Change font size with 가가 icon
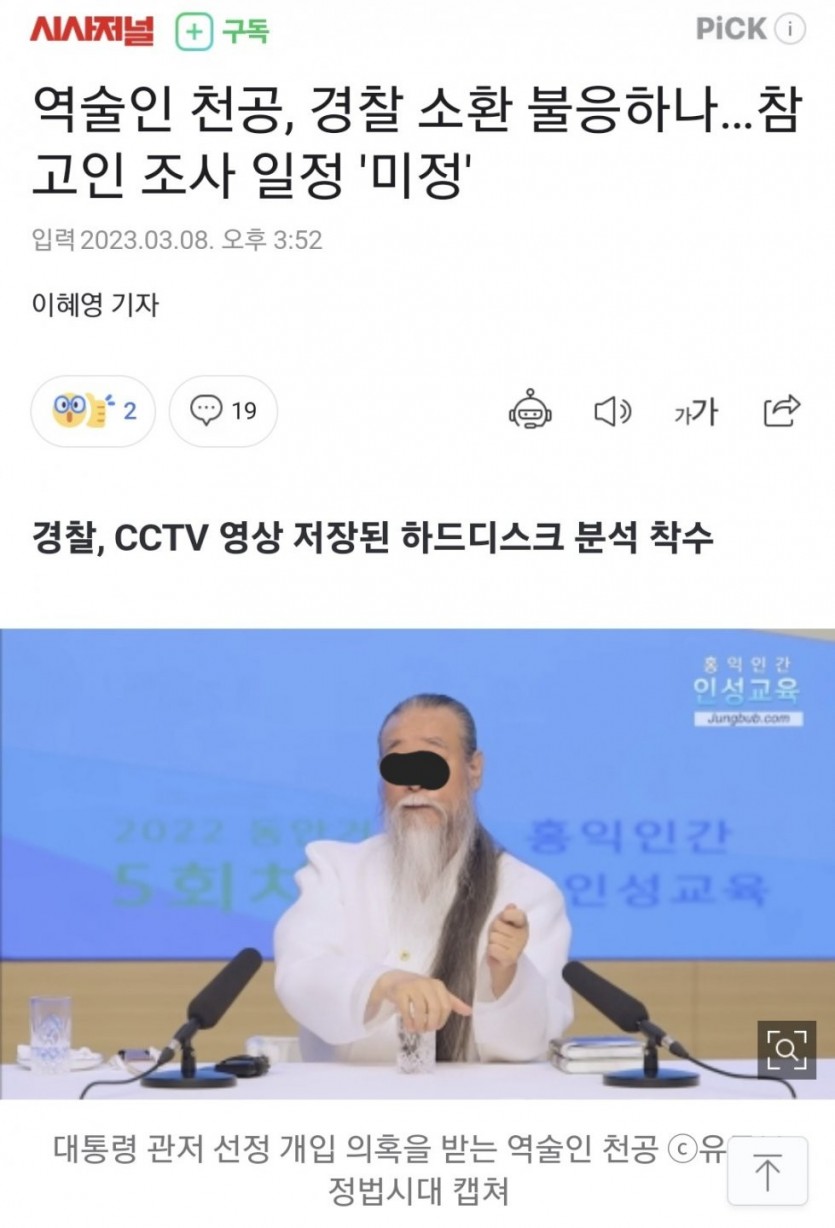 point(695,410)
